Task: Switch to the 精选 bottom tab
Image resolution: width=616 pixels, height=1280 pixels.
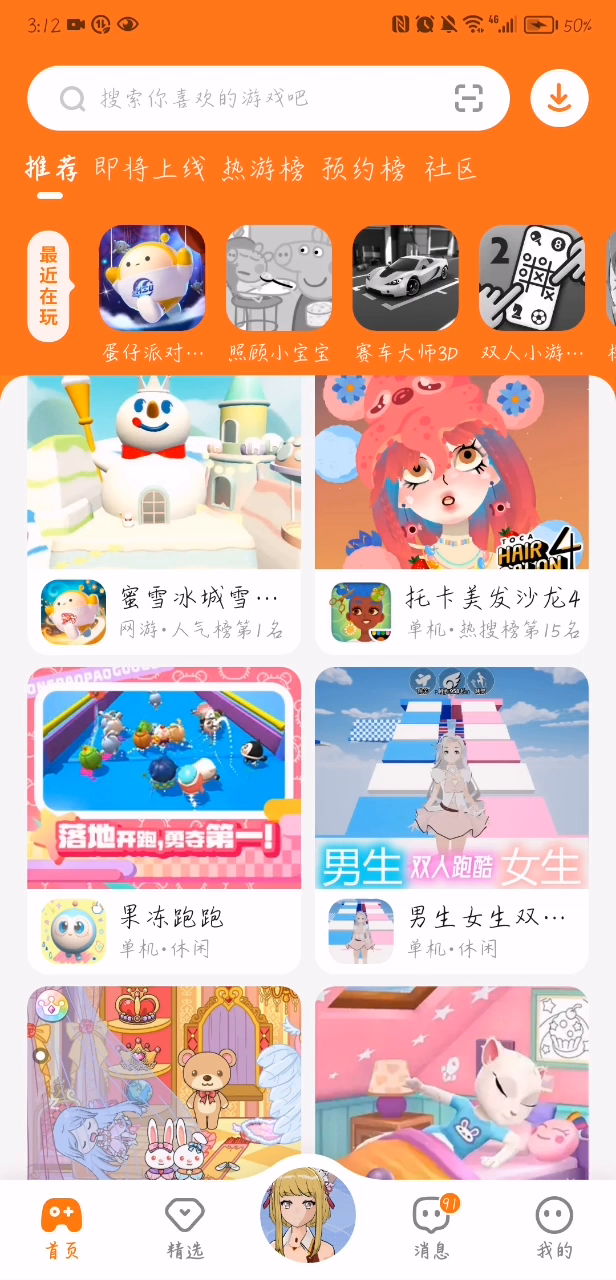Action: click(185, 1229)
